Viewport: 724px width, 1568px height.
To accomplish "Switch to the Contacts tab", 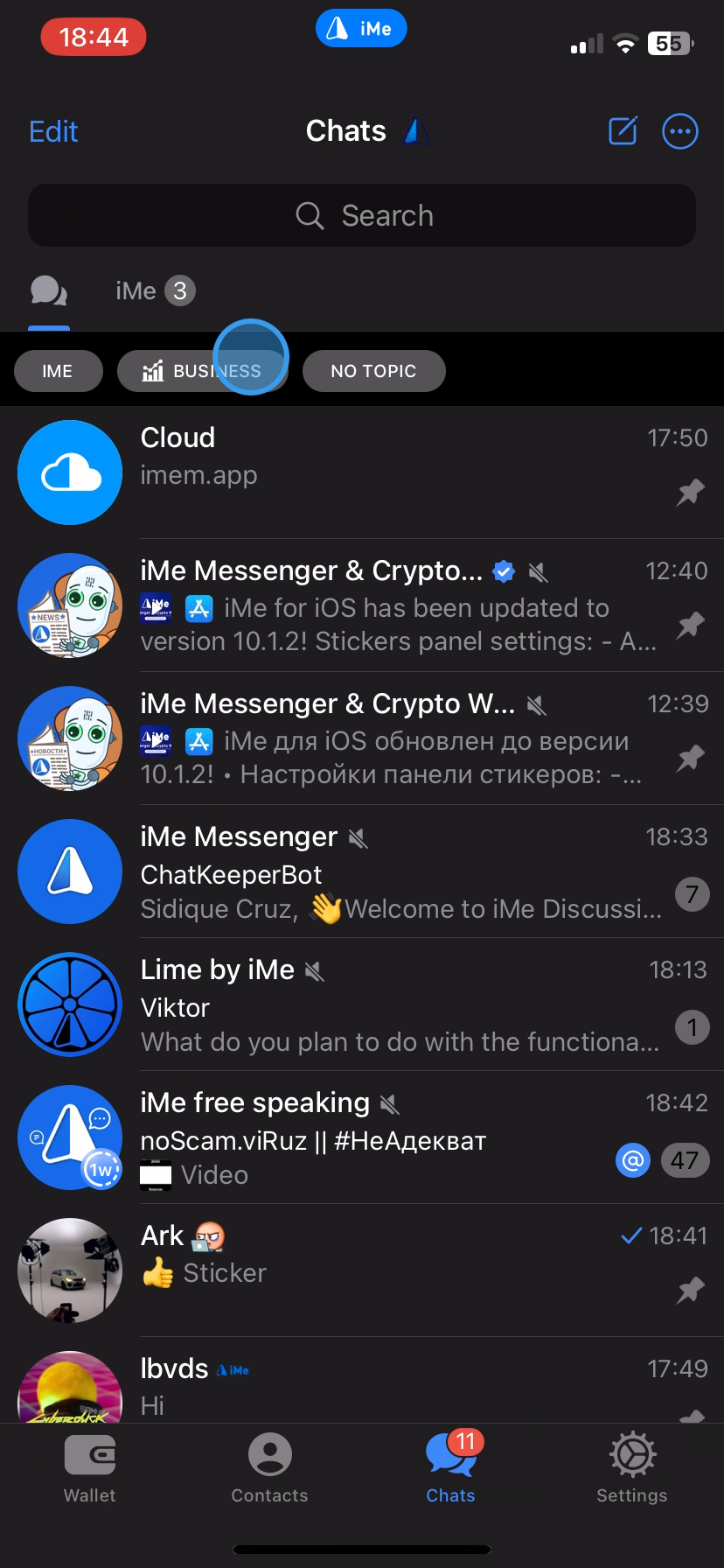I will tap(269, 1470).
